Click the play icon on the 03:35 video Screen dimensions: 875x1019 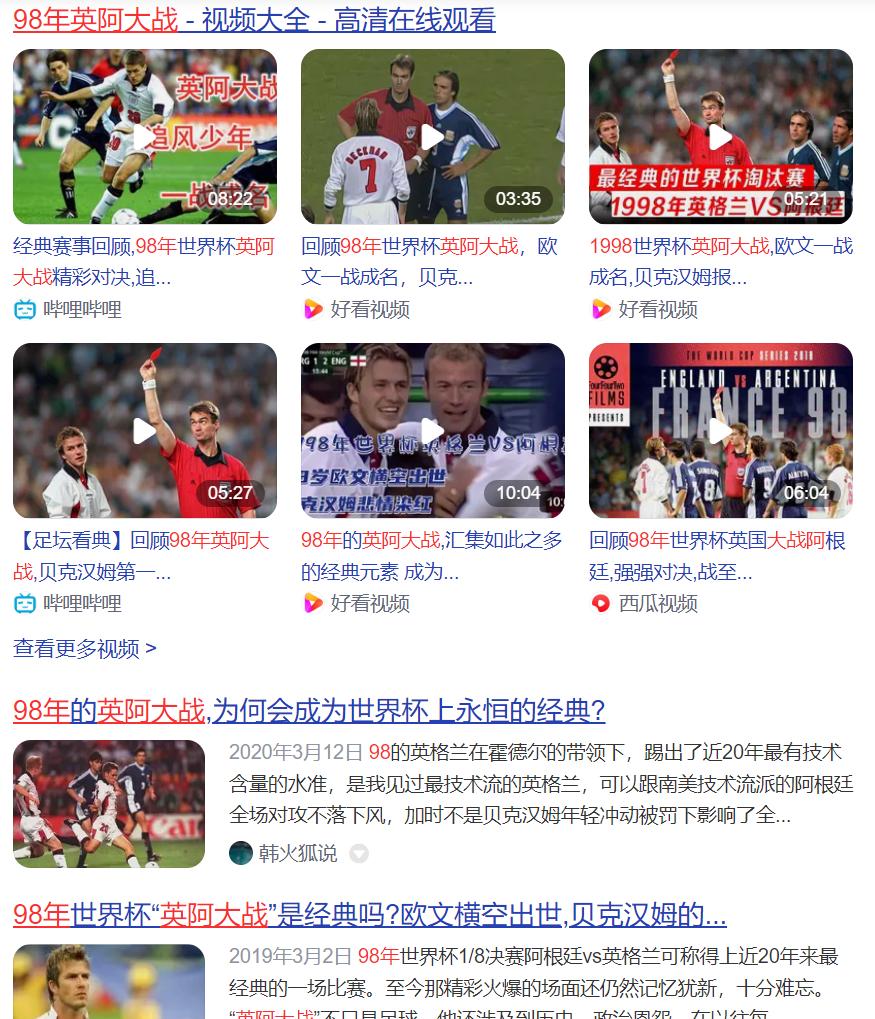(433, 136)
